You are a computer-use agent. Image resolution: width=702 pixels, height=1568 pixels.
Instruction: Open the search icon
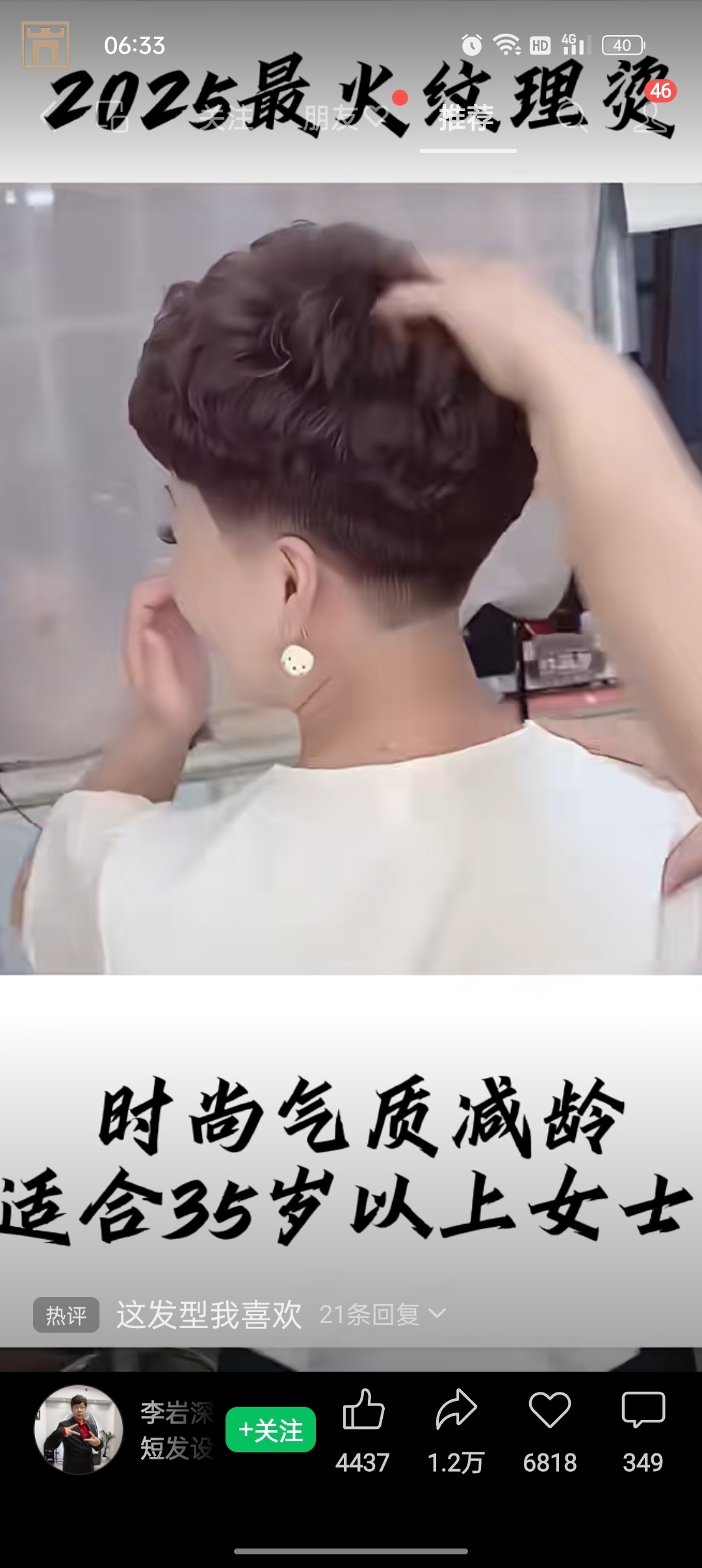[575, 119]
